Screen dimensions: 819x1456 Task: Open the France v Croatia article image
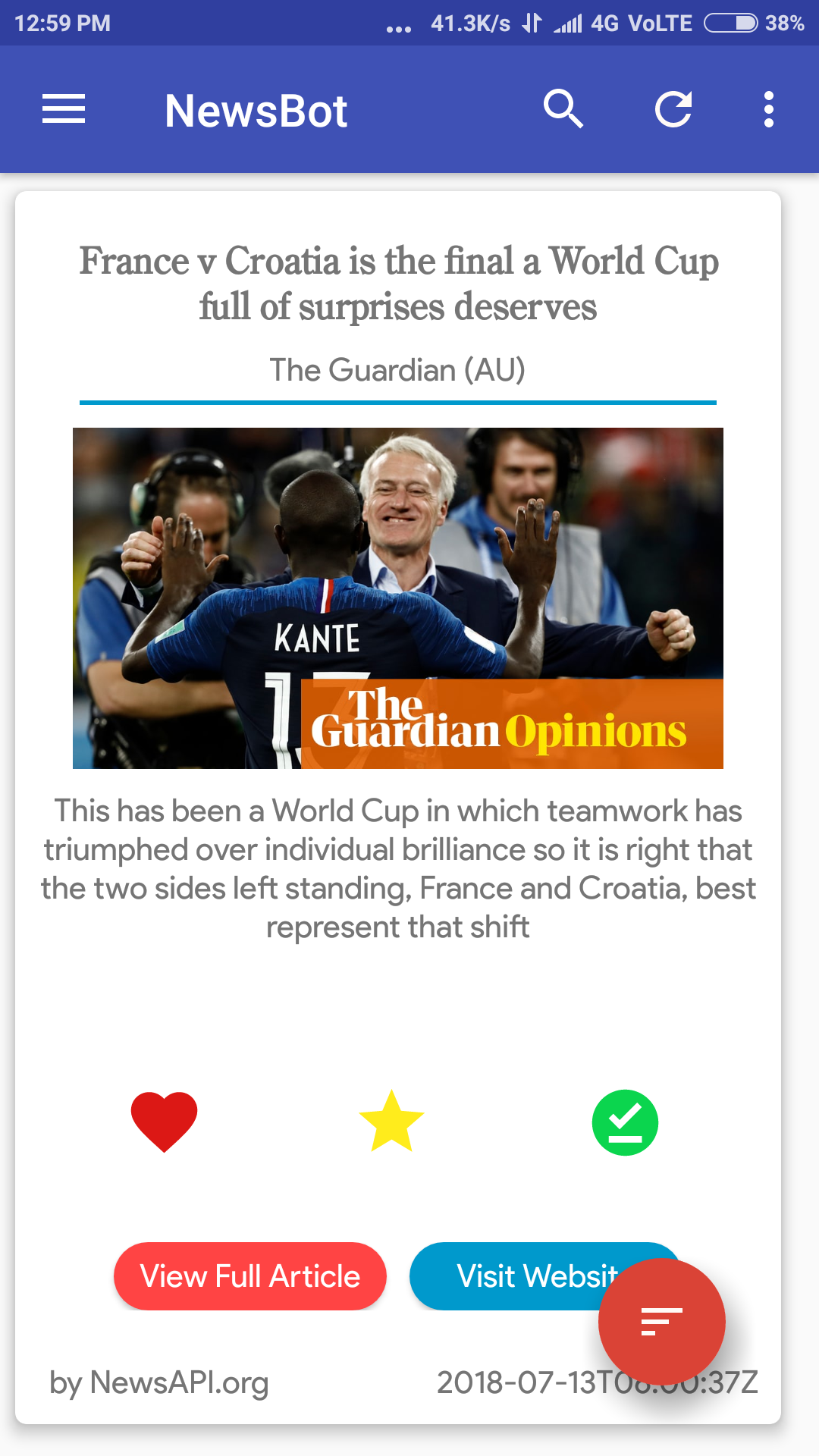pos(398,598)
